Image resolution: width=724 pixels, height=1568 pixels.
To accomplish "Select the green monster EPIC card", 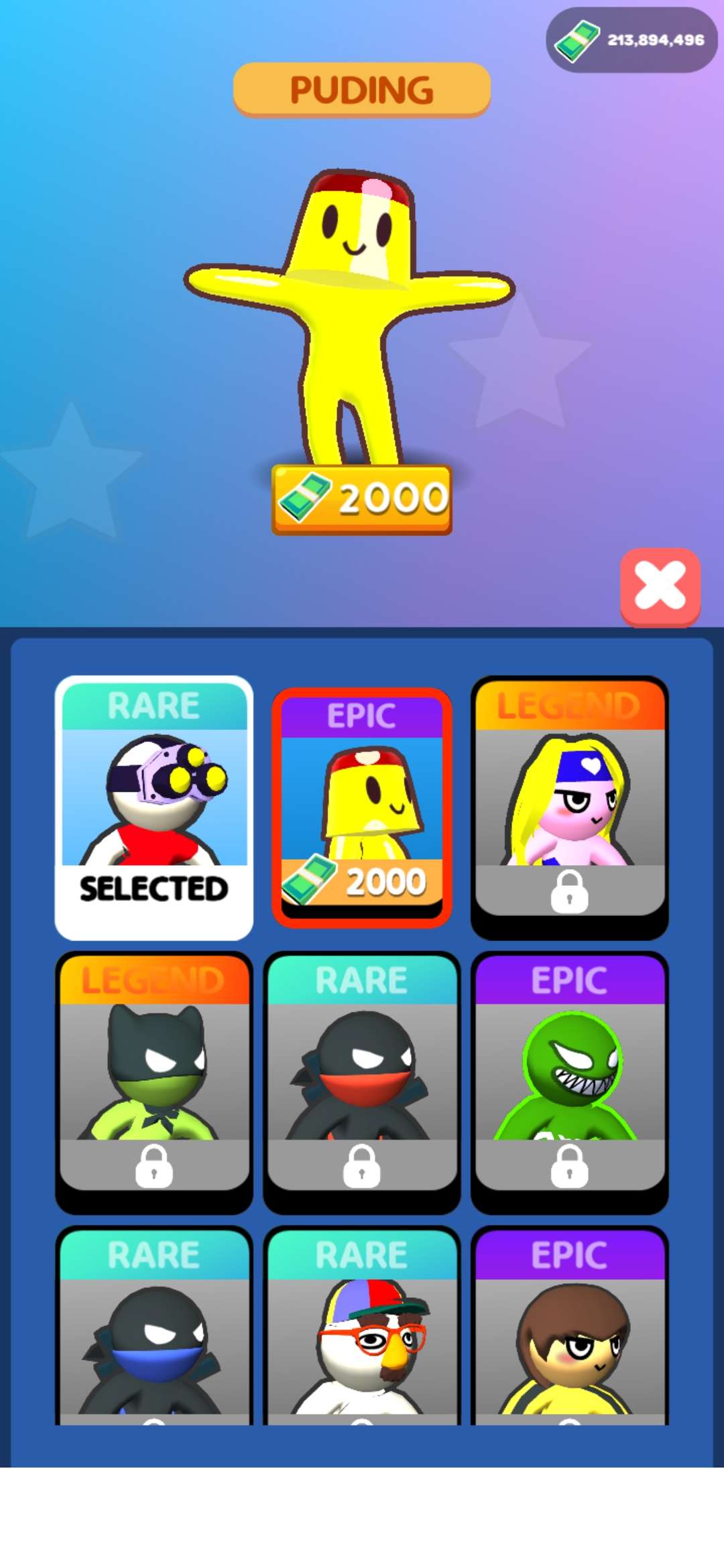I will [x=569, y=1072].
